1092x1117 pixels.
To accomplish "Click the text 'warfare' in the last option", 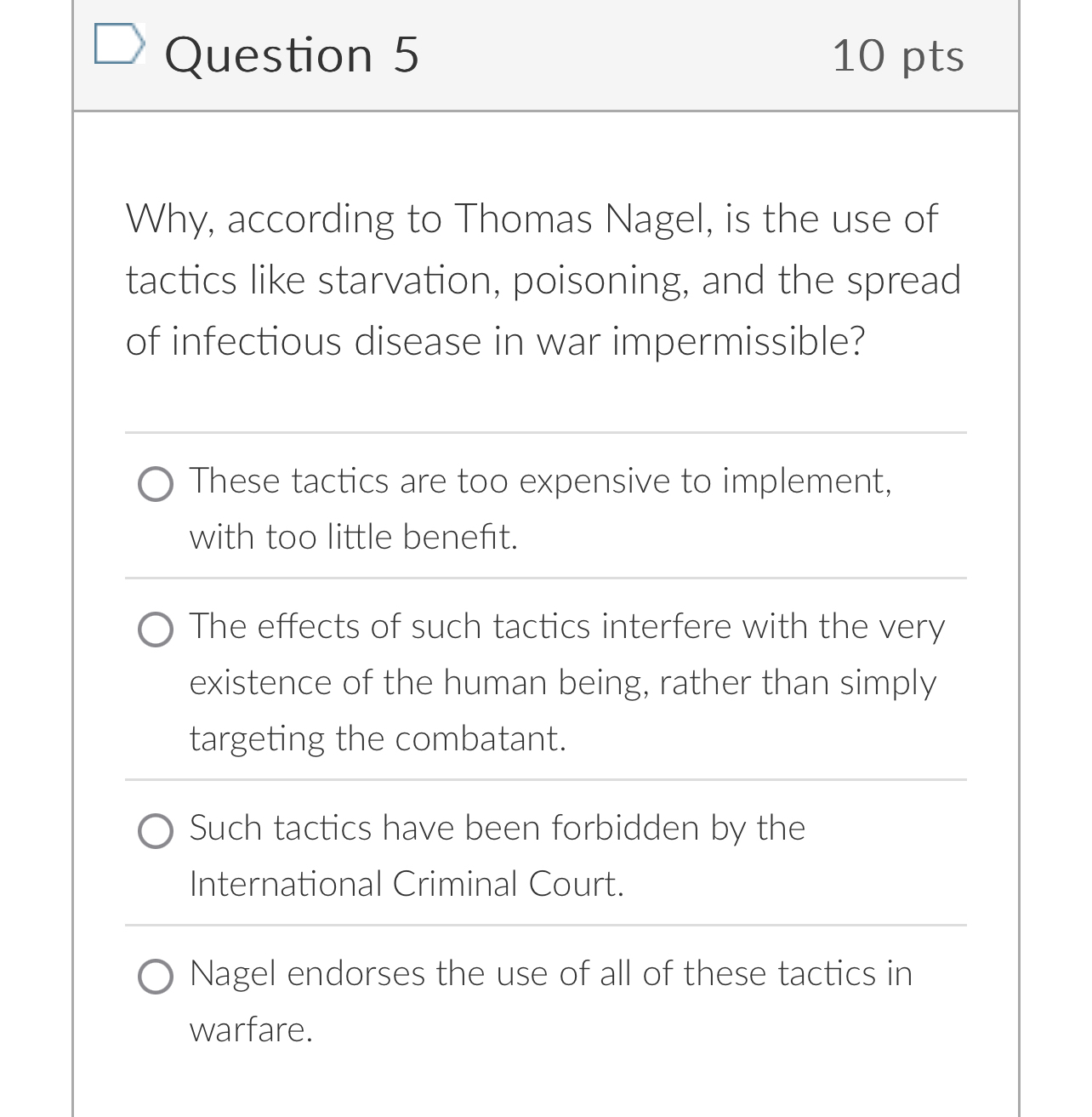I will coord(250,1031).
